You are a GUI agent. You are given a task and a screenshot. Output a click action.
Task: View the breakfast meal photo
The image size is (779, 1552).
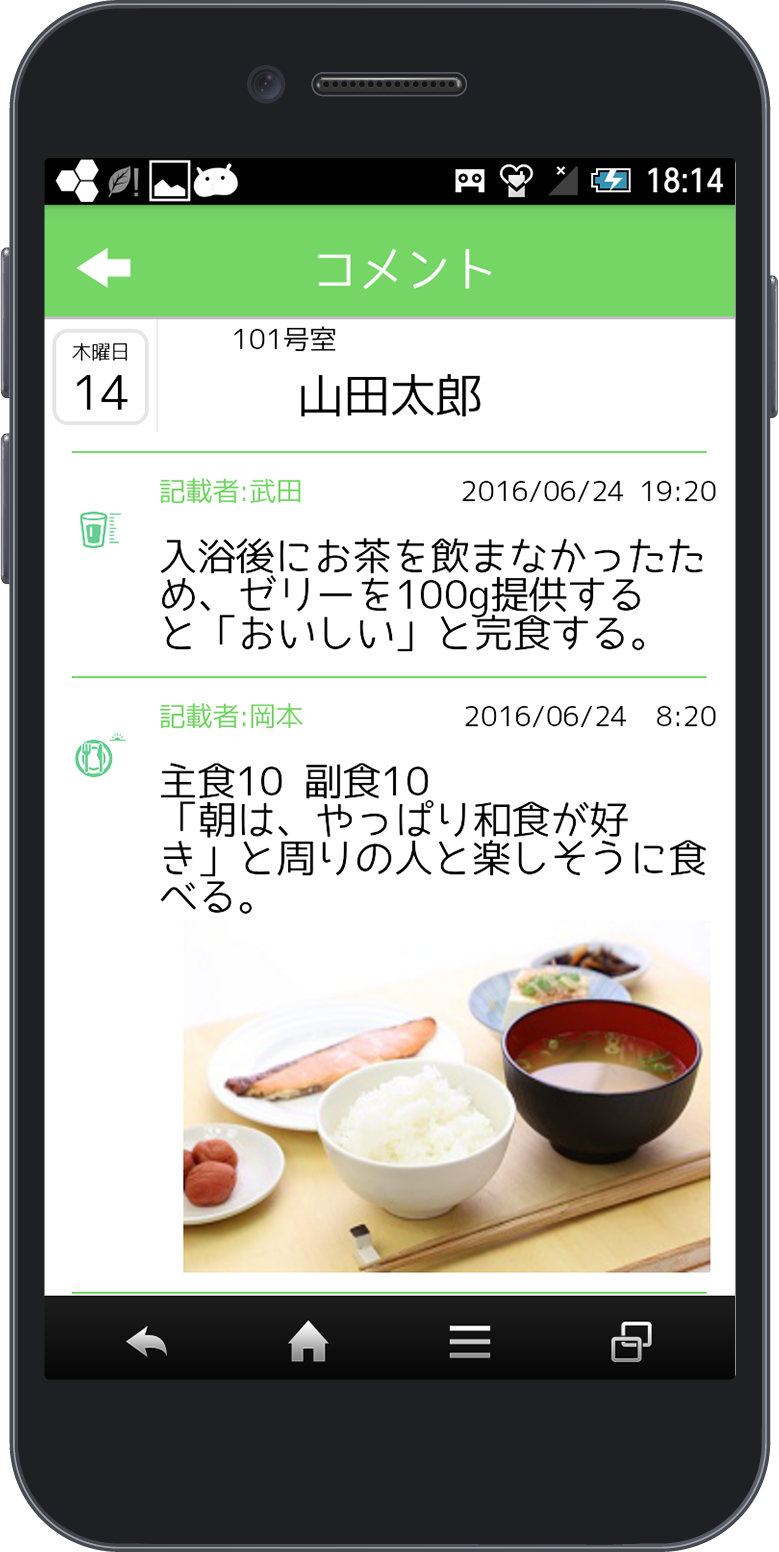(x=446, y=1097)
